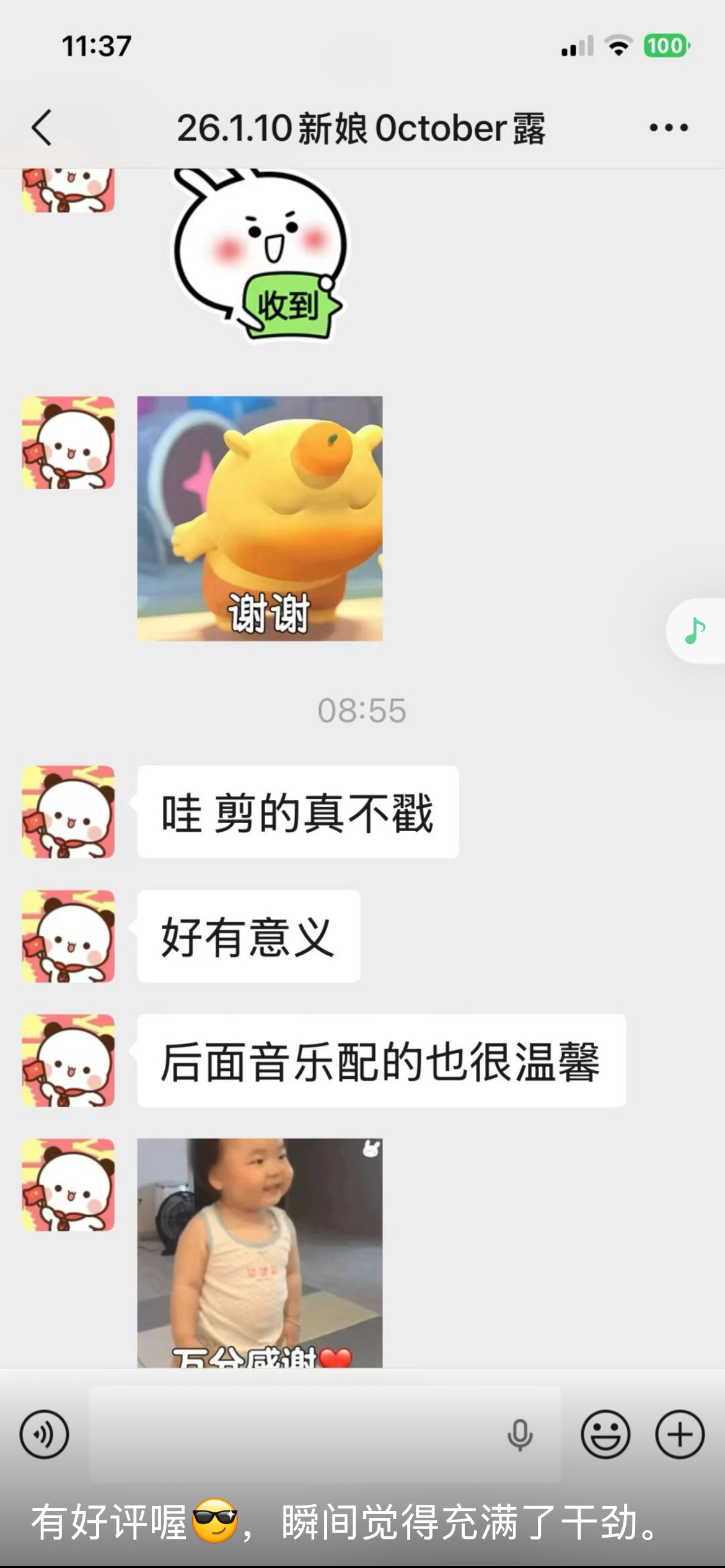Tap the microphone icon in the text field
Screen dimensions: 725x1568
click(519, 1434)
